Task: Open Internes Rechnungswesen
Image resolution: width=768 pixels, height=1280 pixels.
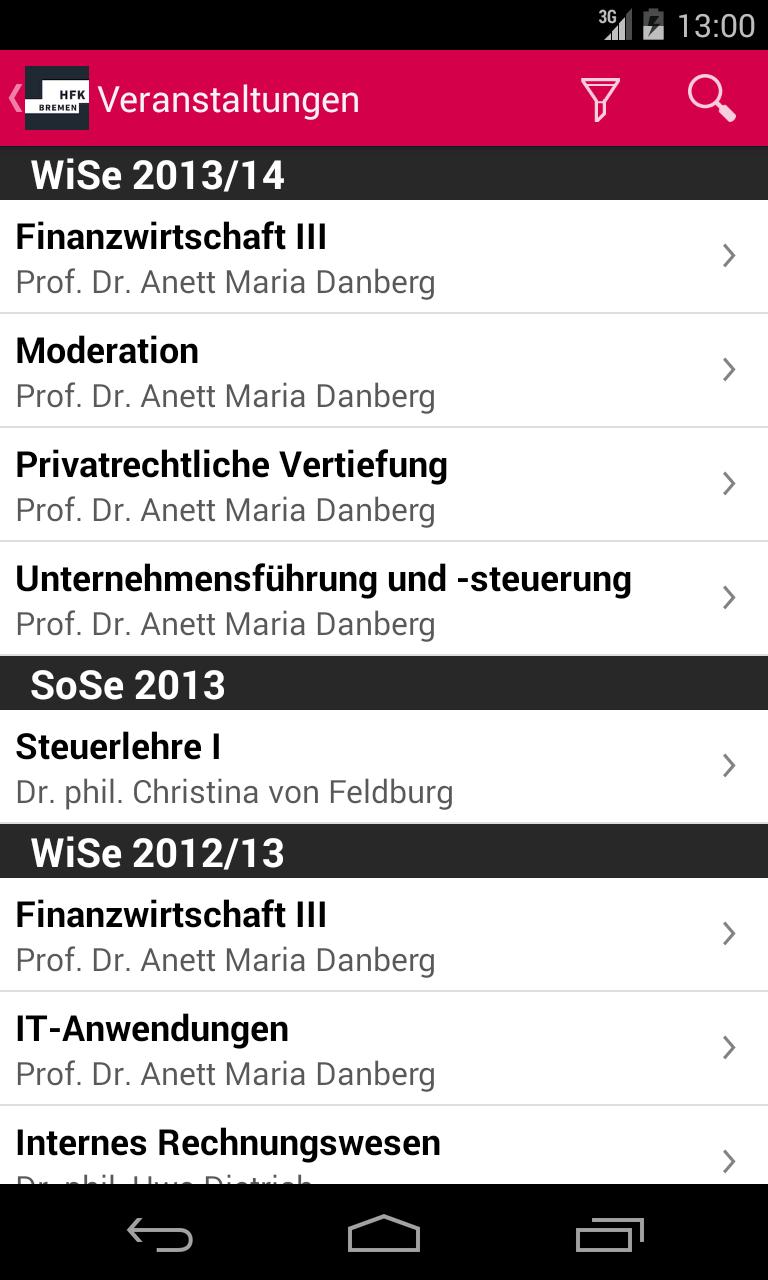Action: tap(384, 1145)
